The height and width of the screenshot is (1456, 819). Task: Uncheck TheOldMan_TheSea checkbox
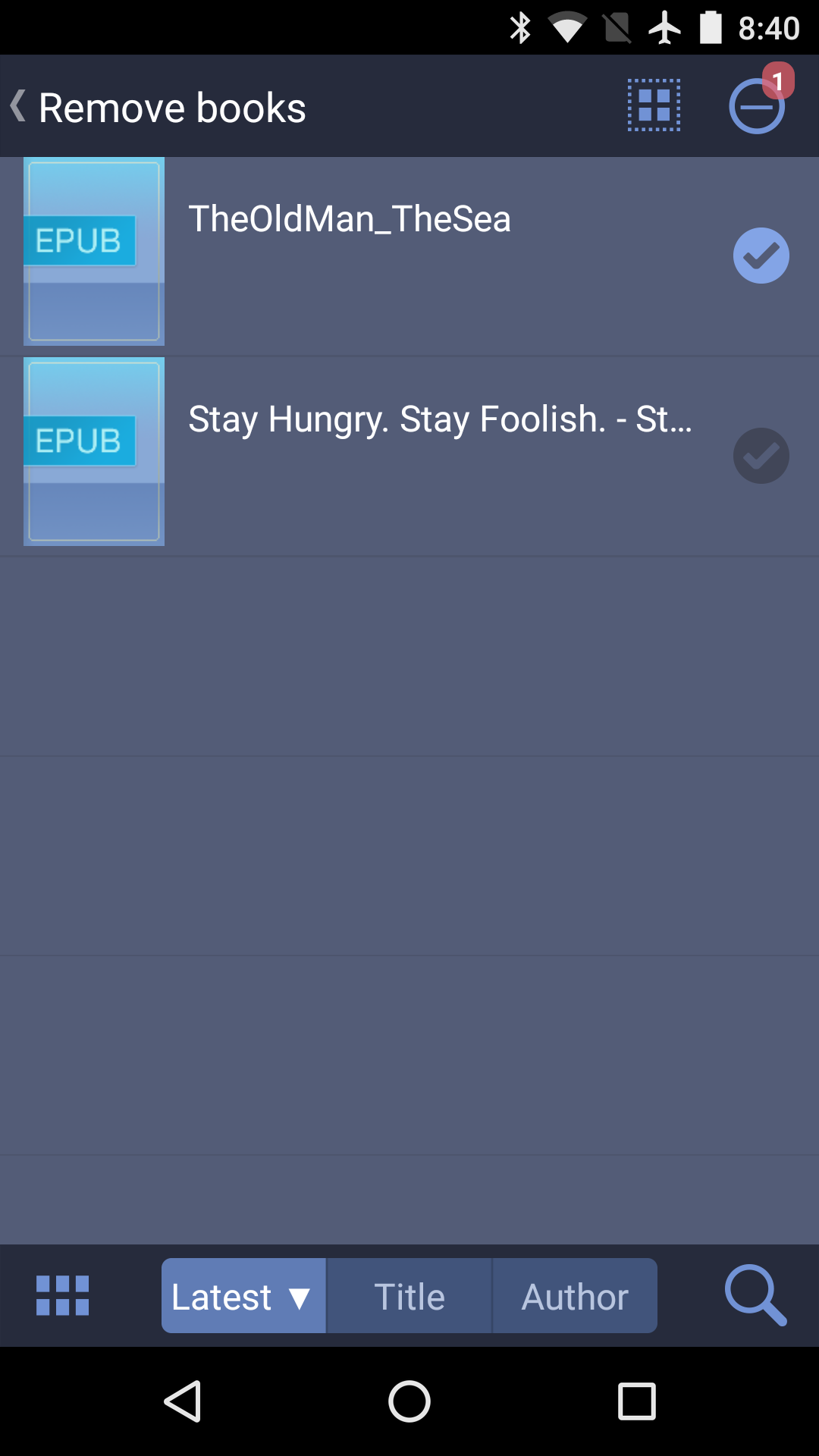tap(761, 256)
